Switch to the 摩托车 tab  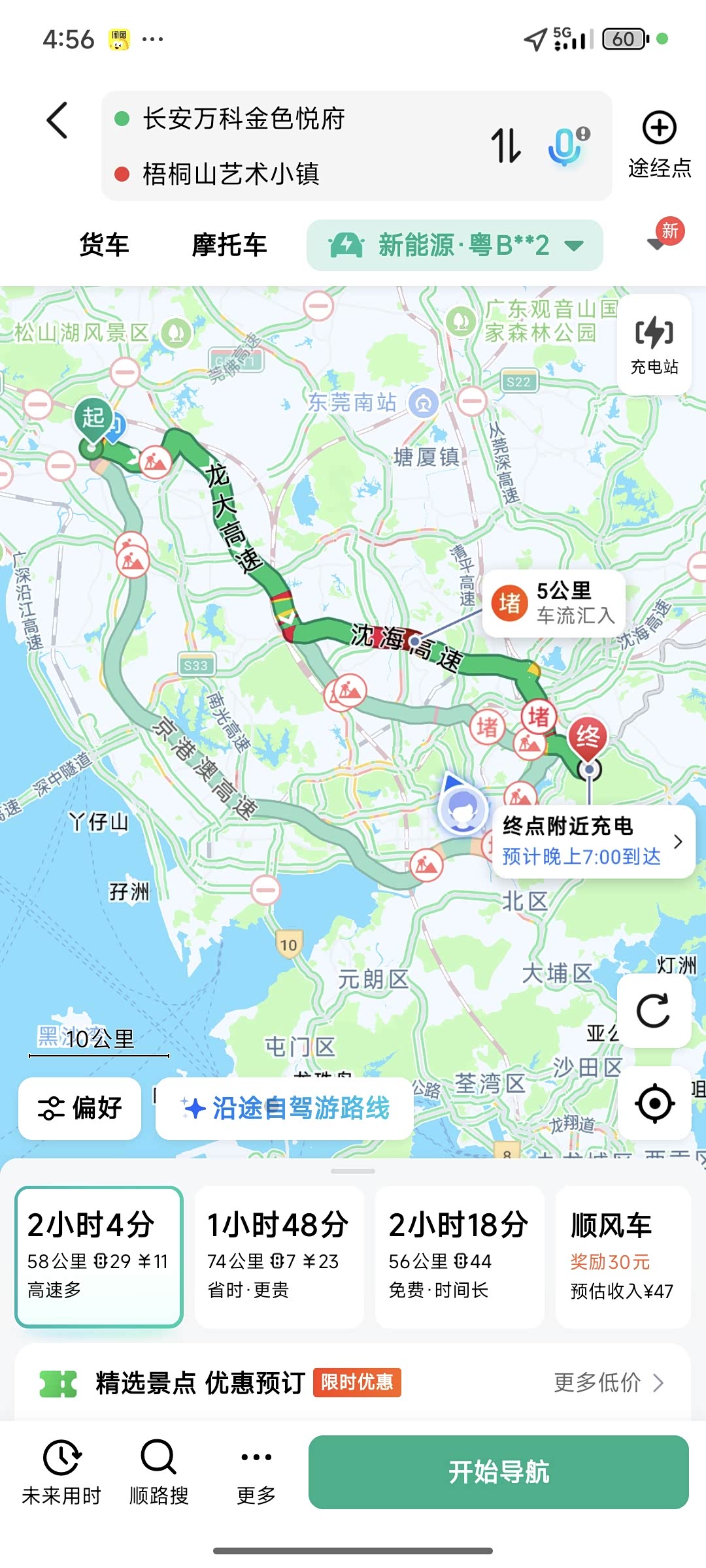tap(229, 245)
